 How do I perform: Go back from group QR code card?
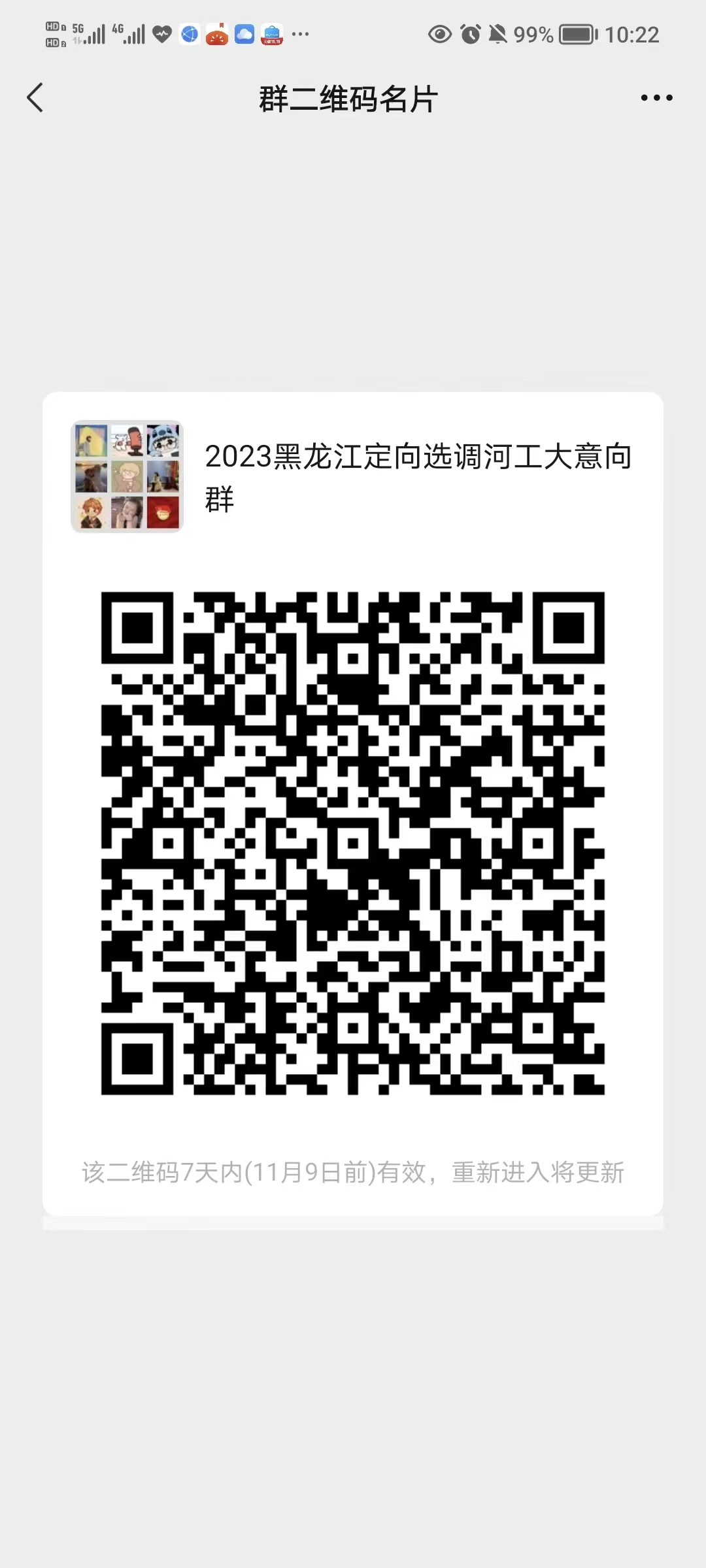pyautogui.click(x=35, y=98)
